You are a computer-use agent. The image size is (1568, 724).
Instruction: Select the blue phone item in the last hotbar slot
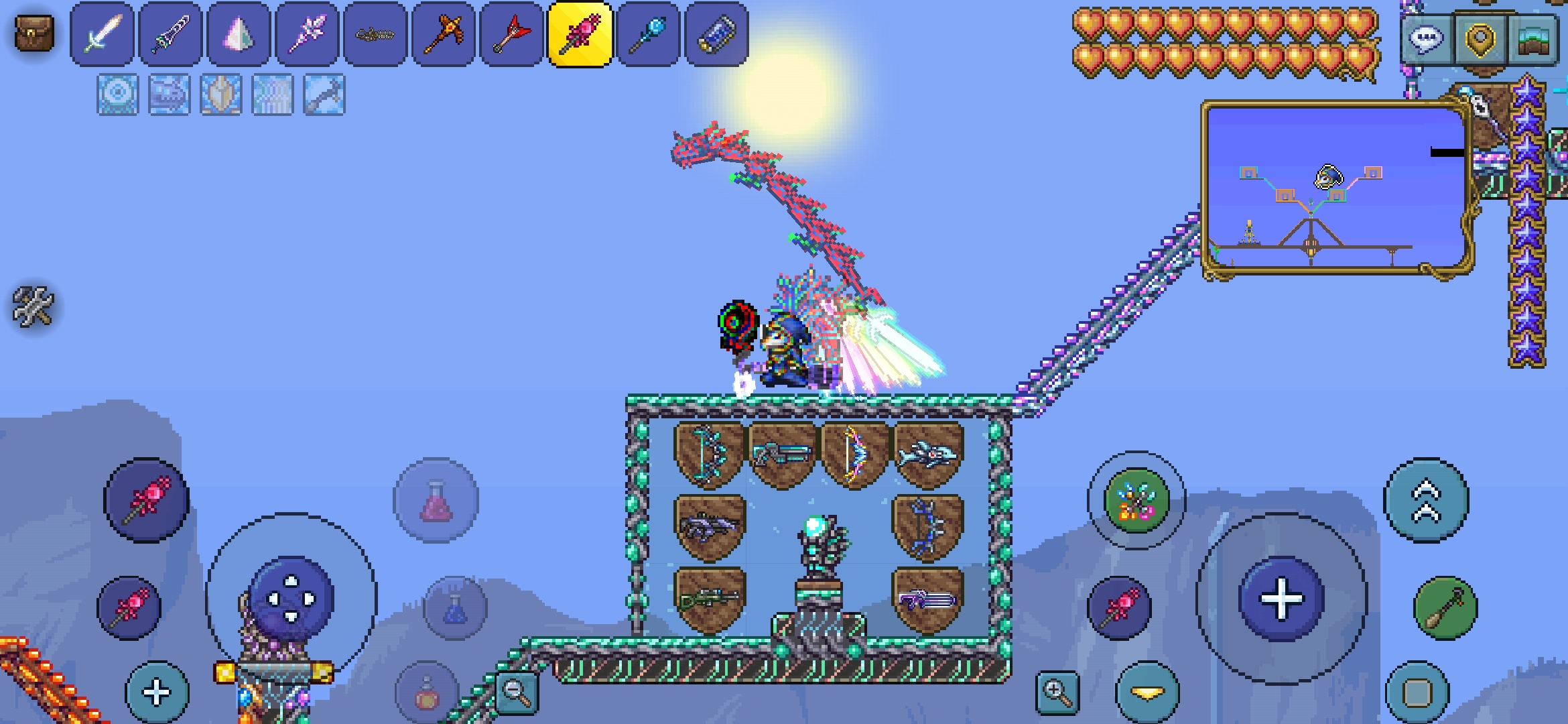tap(717, 34)
